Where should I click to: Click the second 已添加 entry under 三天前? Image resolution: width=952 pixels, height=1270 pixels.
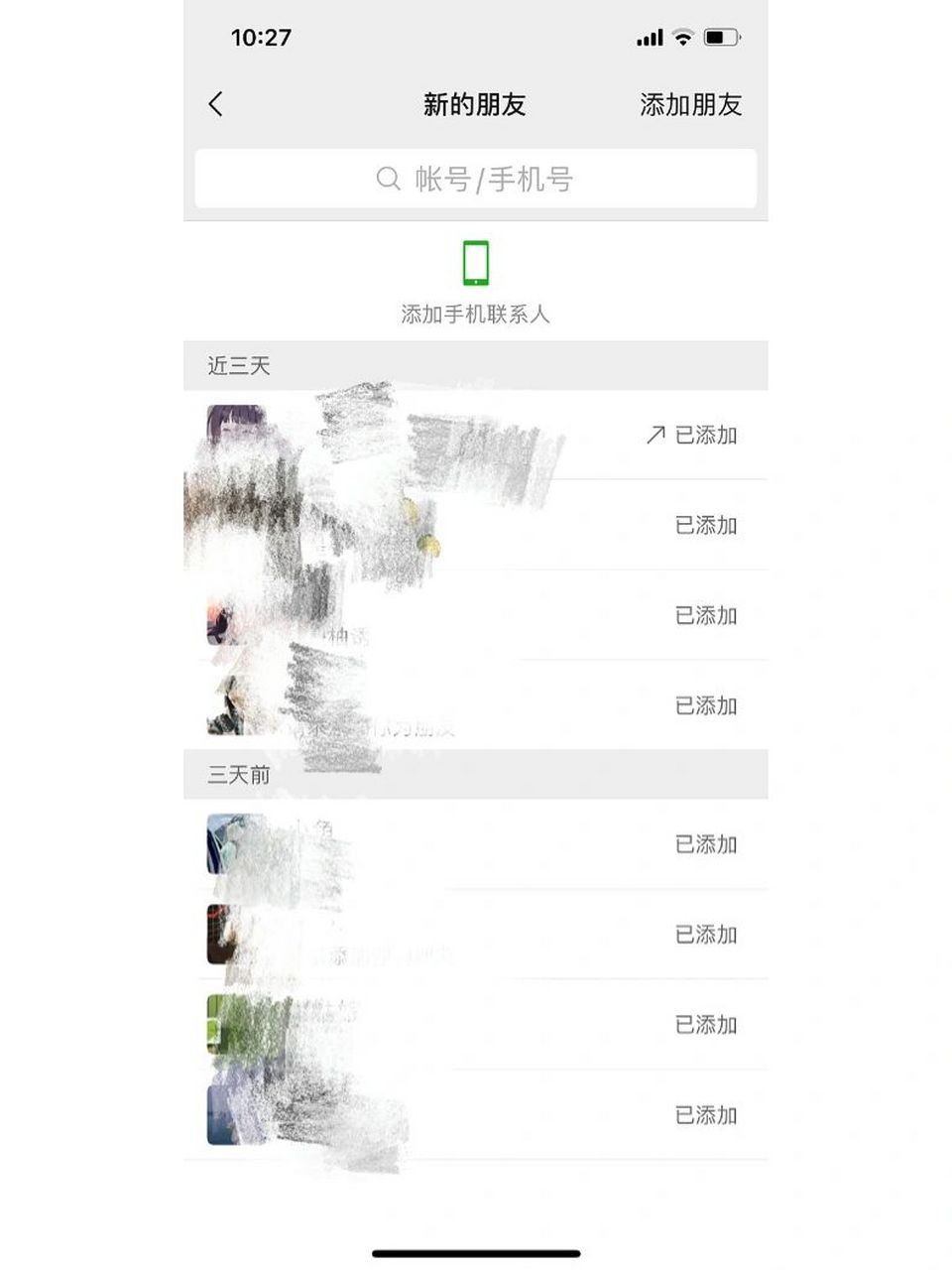[x=706, y=935]
